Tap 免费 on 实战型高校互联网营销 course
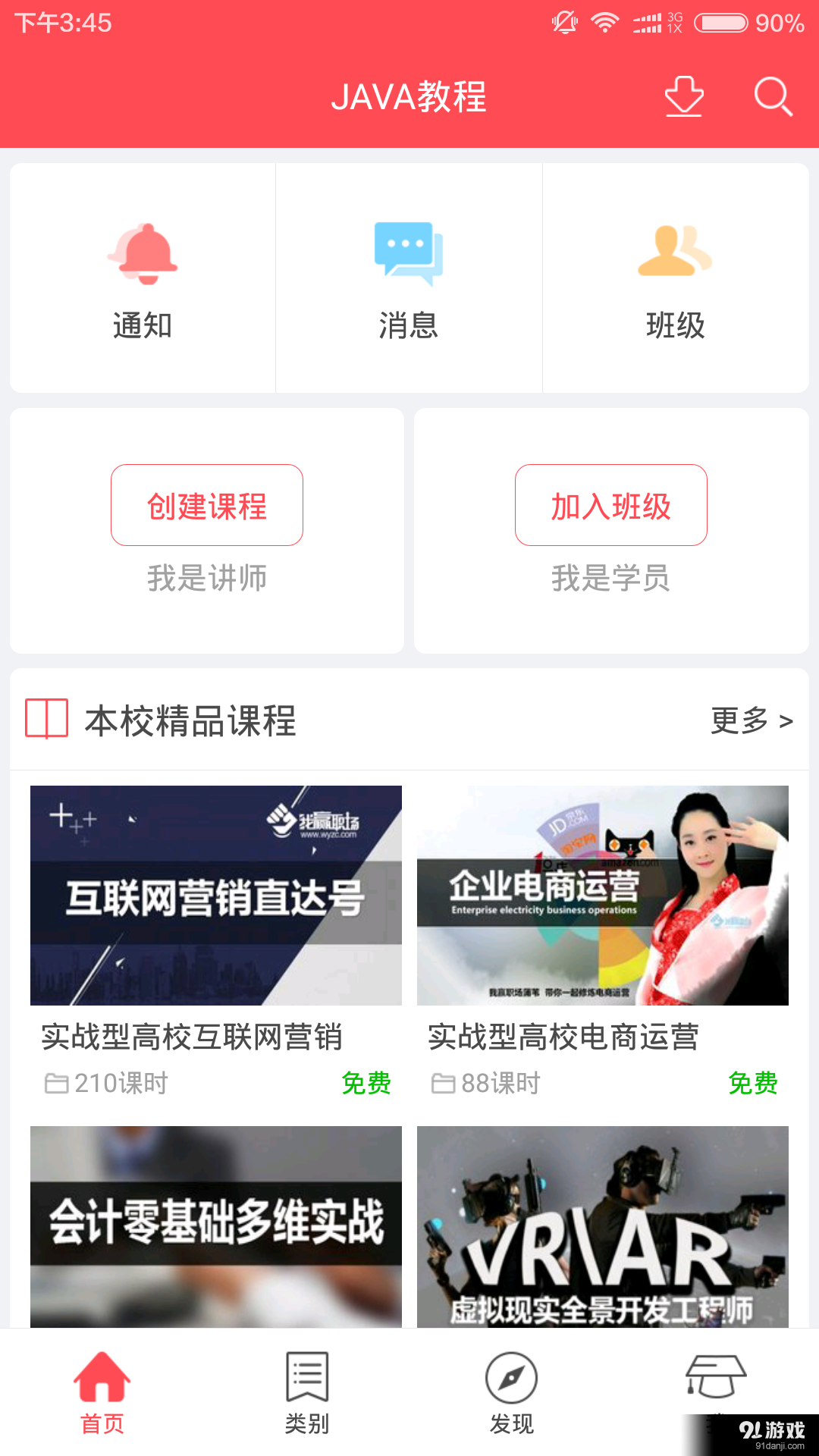This screenshot has width=819, height=1456. [367, 1084]
